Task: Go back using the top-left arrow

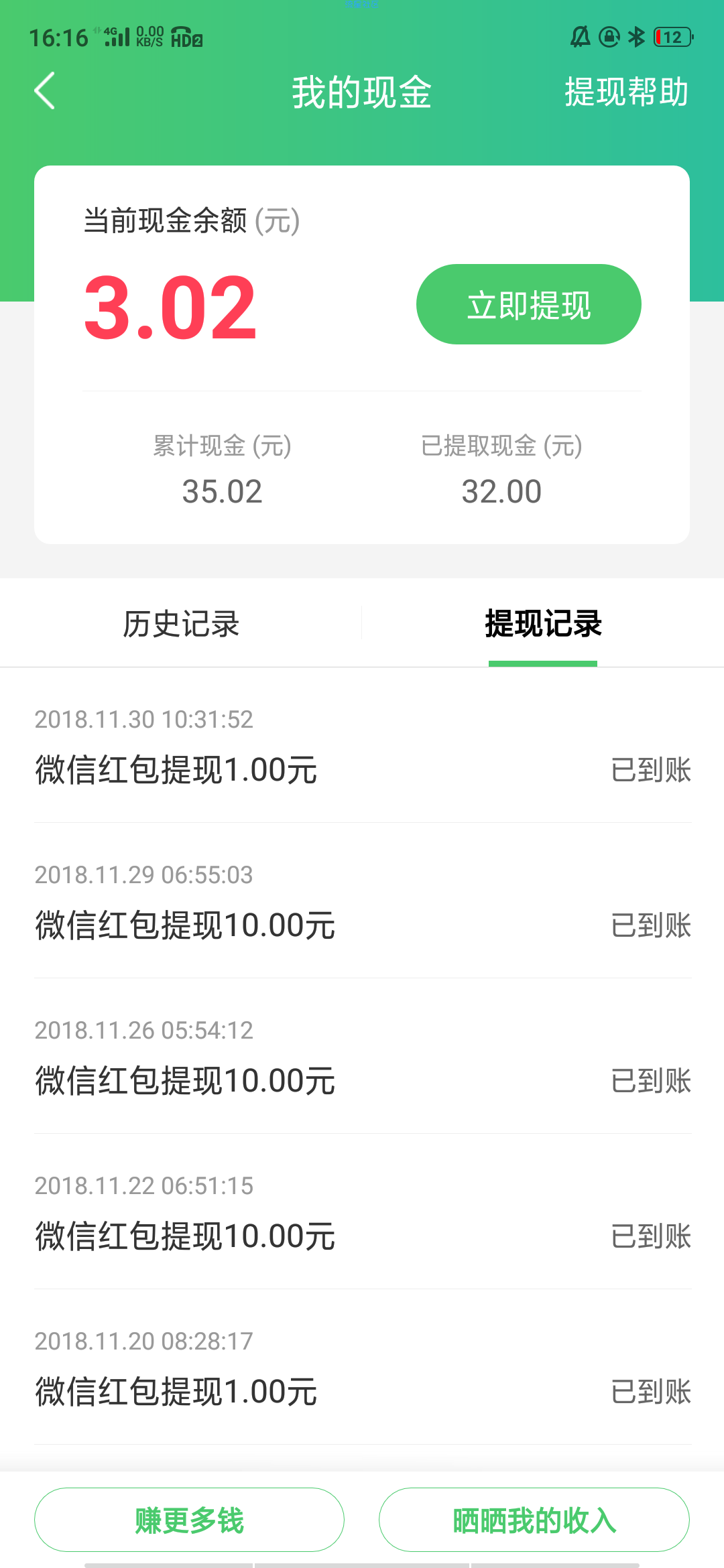Action: (44, 91)
